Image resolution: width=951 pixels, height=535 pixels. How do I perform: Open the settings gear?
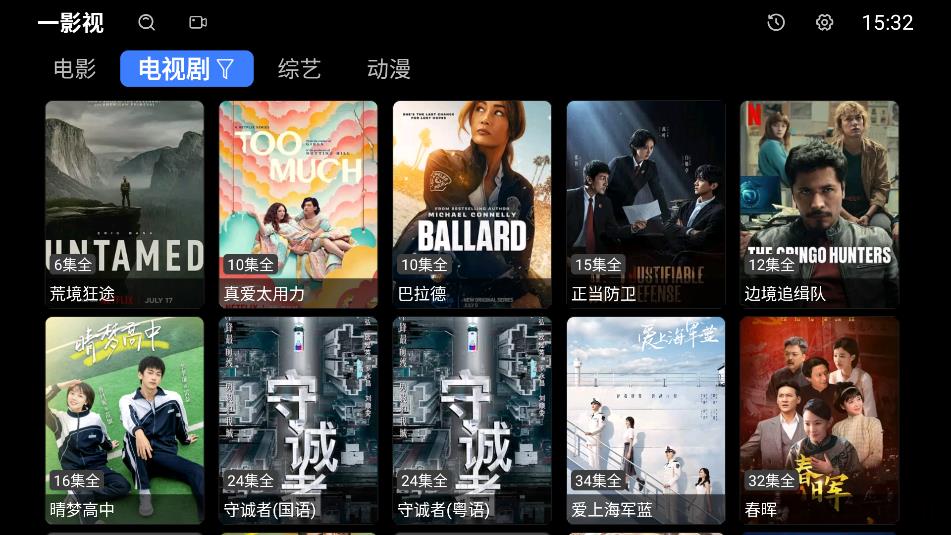click(x=824, y=22)
